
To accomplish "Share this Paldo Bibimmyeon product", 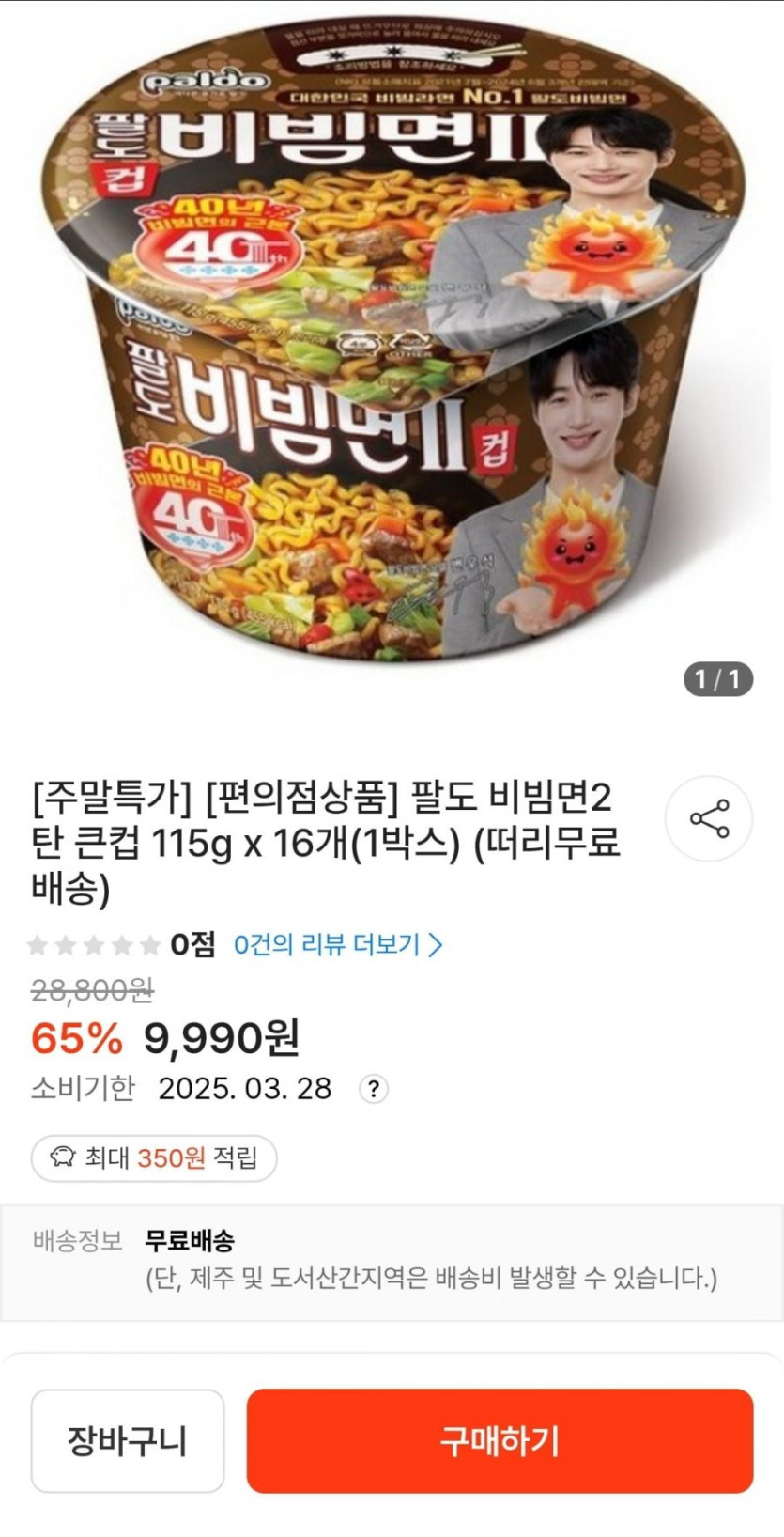I will pyautogui.click(x=709, y=818).
